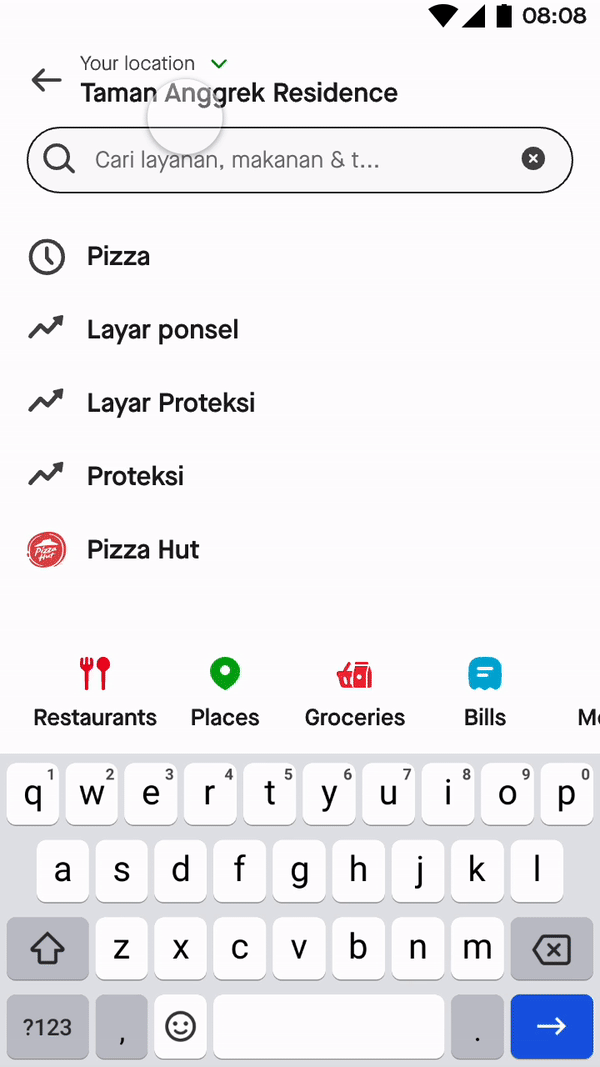Select recent search Pizza
Viewport: 600px width, 1067px height.
click(118, 257)
